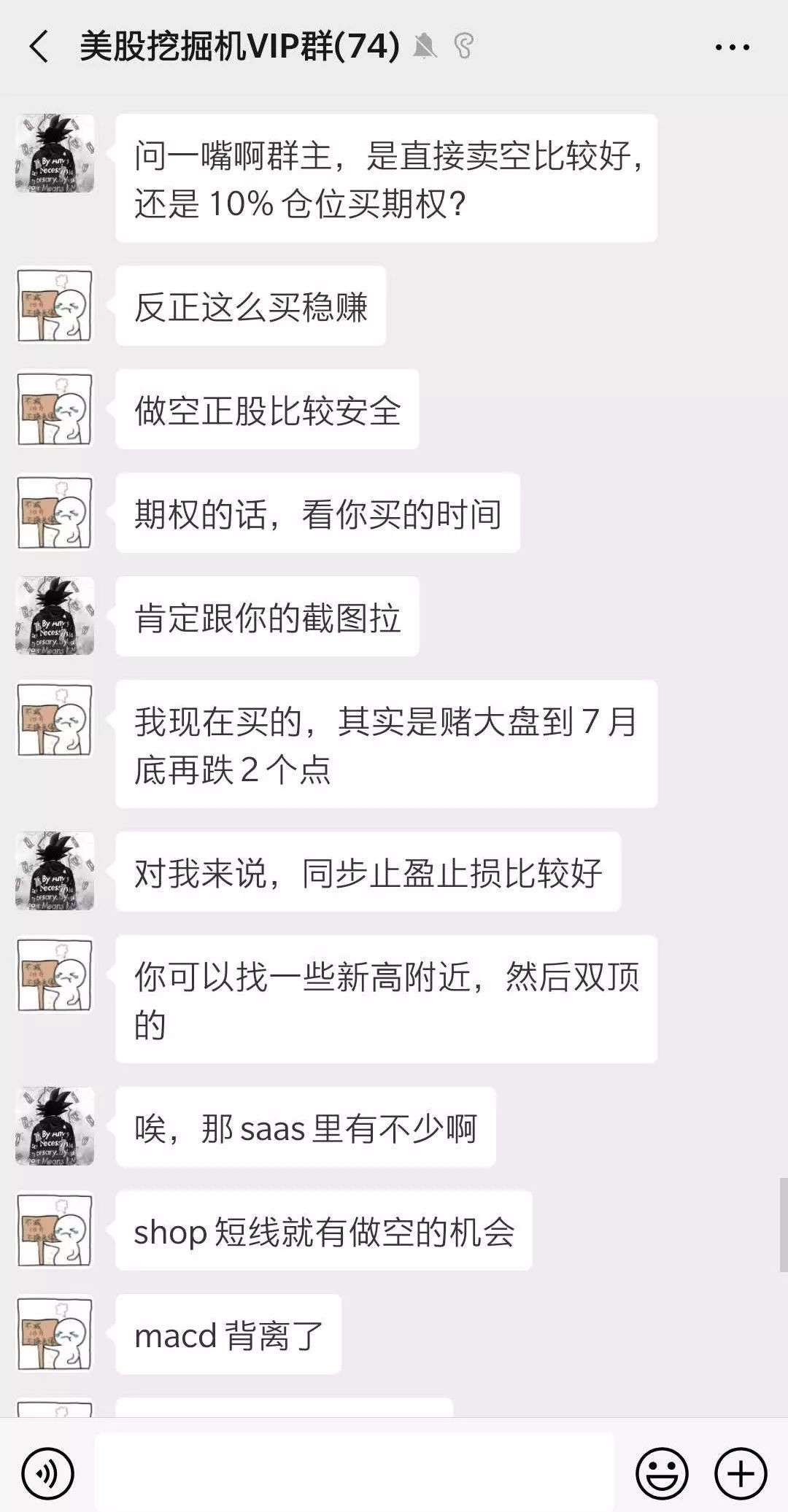Viewport: 788px width, 1512px height.
Task: Open the plus attachment menu
Action: coord(741,1473)
